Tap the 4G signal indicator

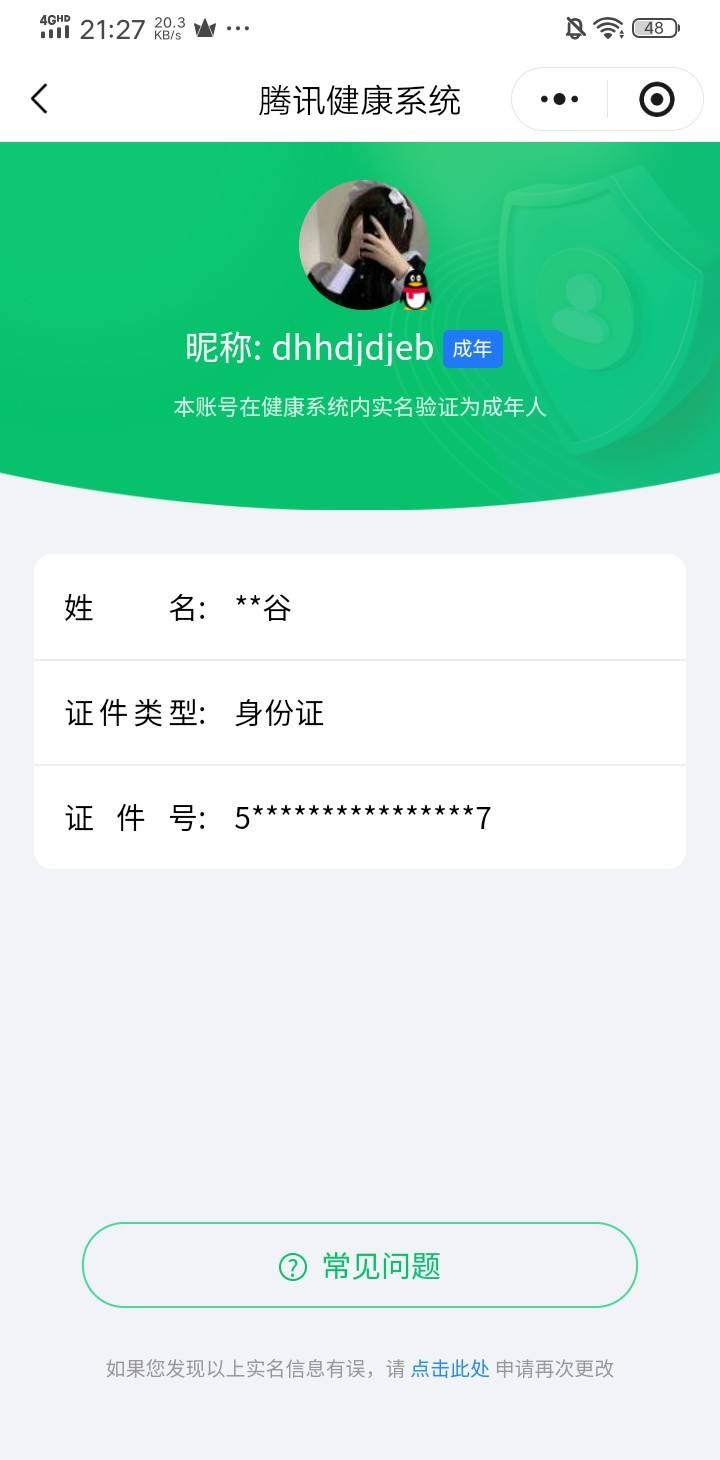55,27
